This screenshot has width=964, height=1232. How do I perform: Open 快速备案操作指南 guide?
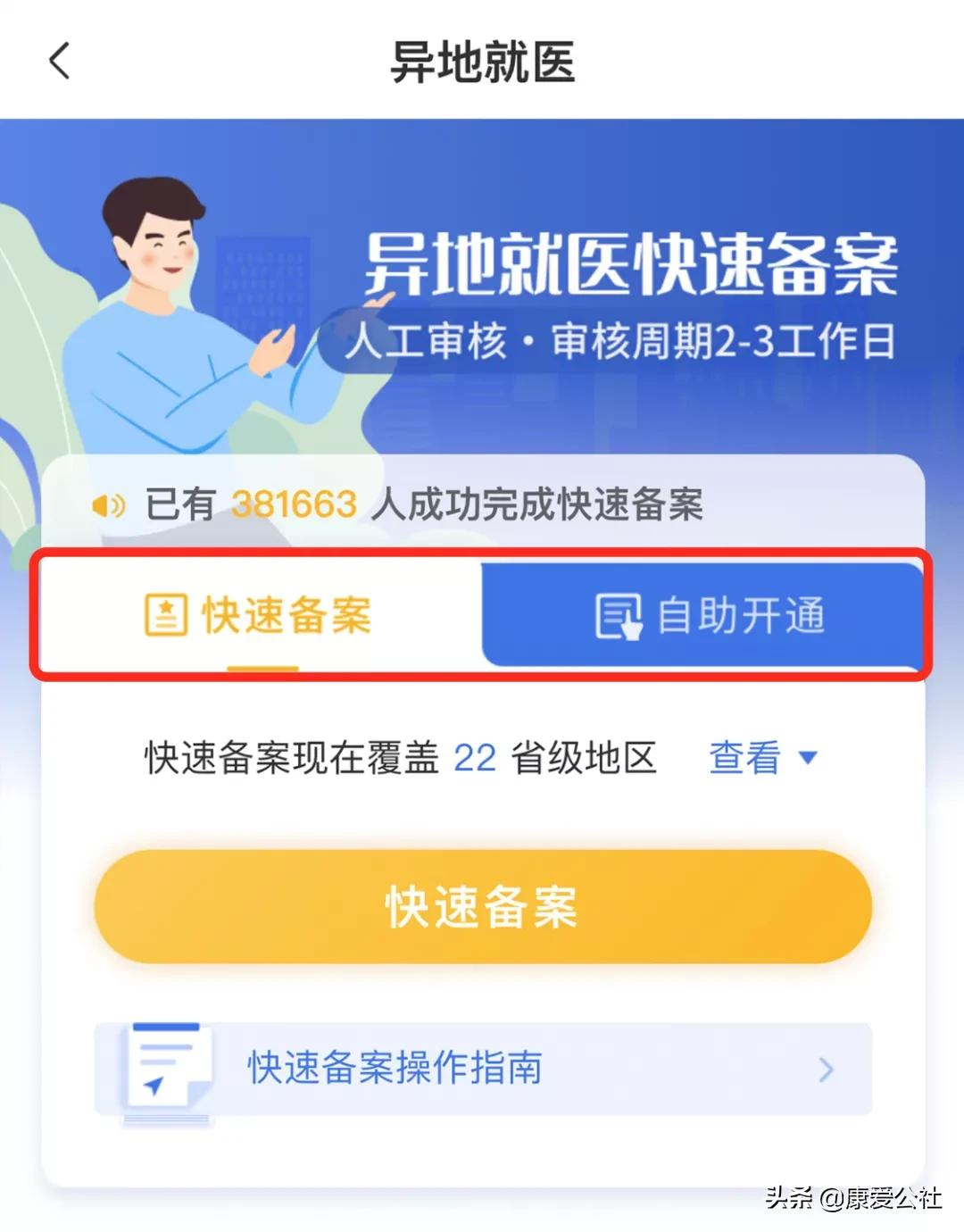click(482, 1068)
